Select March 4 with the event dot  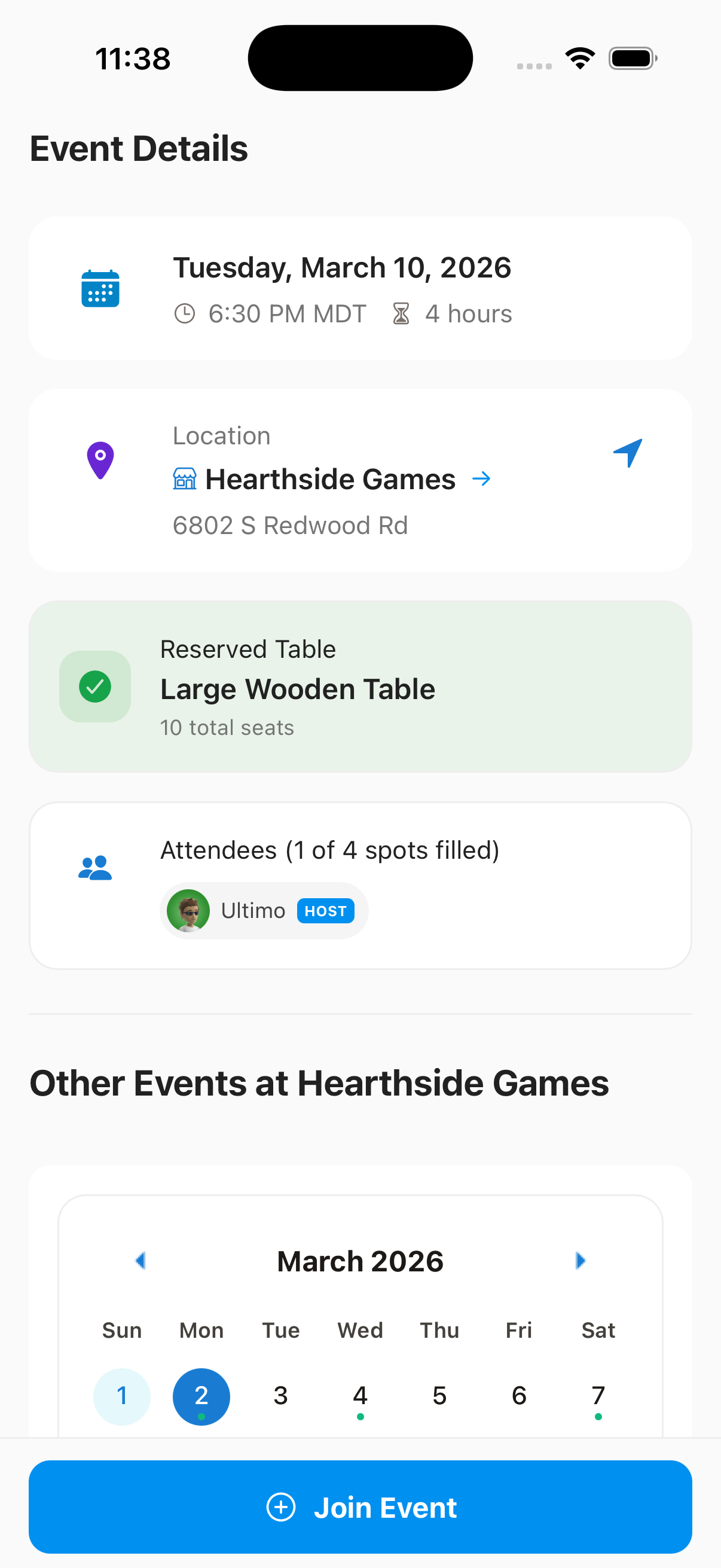(359, 1397)
